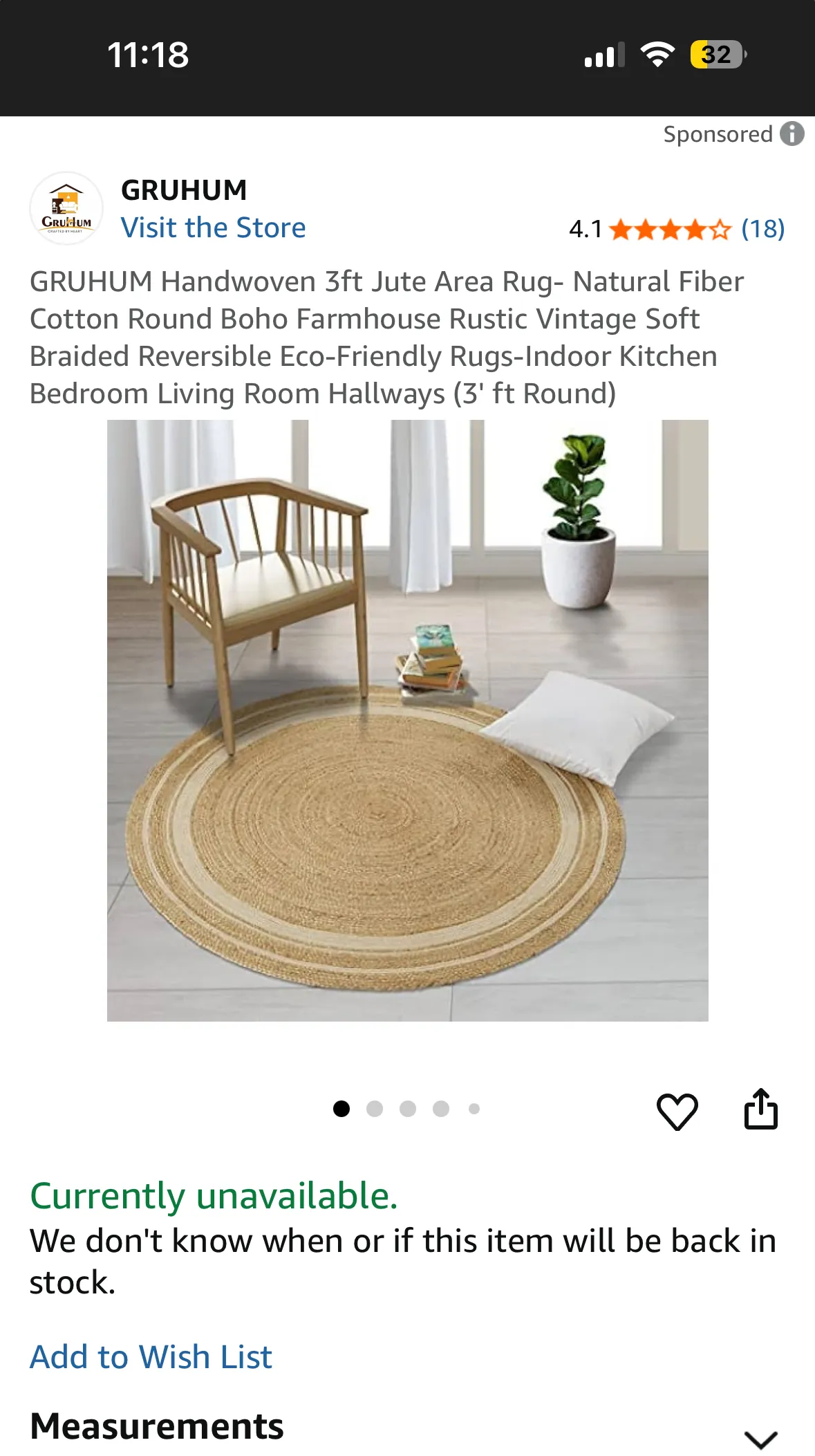815x1456 pixels.
Task: Expand the Measurements section
Action: pyautogui.click(x=760, y=1439)
